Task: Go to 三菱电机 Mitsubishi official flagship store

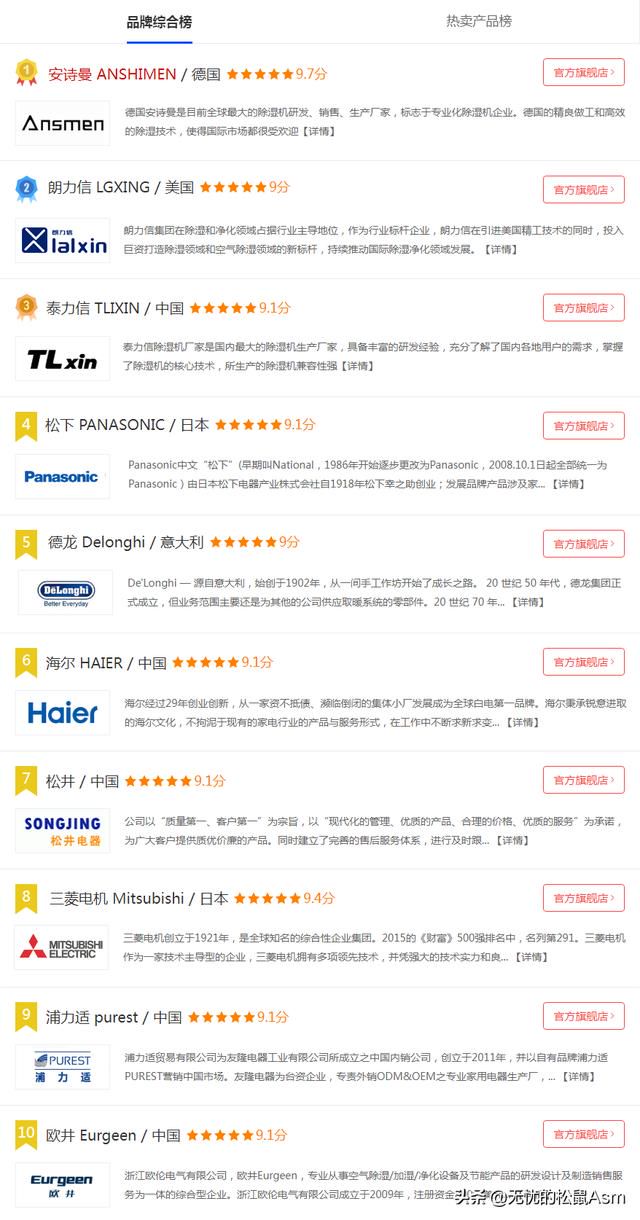Action: (583, 897)
